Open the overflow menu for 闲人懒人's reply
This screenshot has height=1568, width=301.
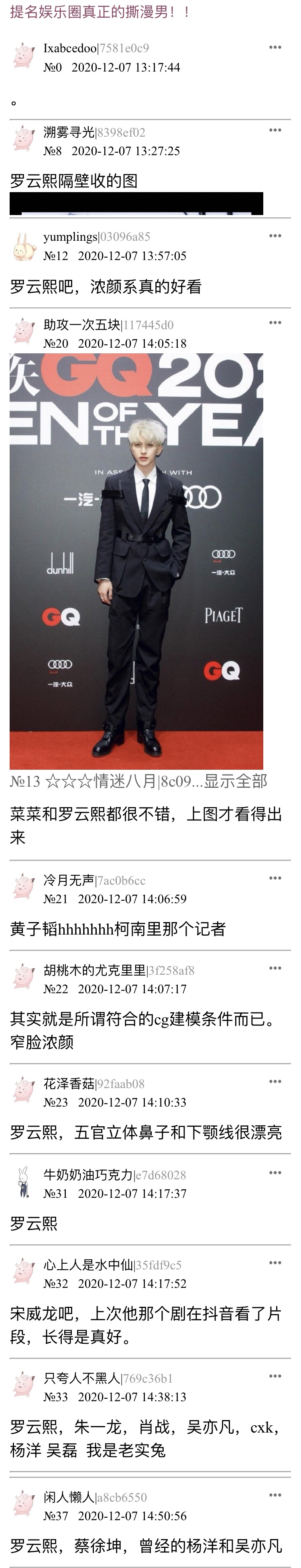click(x=275, y=1495)
